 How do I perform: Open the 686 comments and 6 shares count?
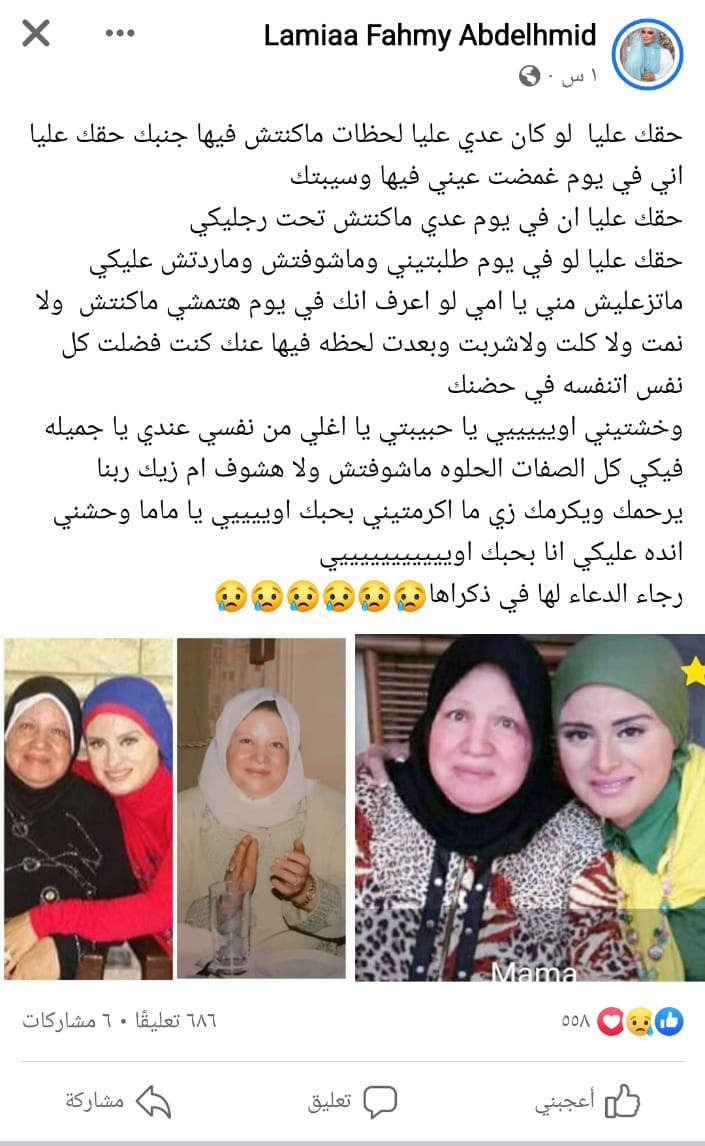[120, 1021]
